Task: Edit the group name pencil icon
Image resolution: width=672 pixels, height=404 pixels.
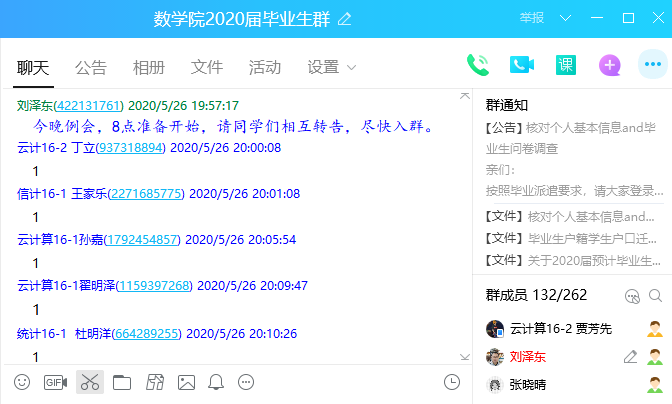Action: (345, 18)
